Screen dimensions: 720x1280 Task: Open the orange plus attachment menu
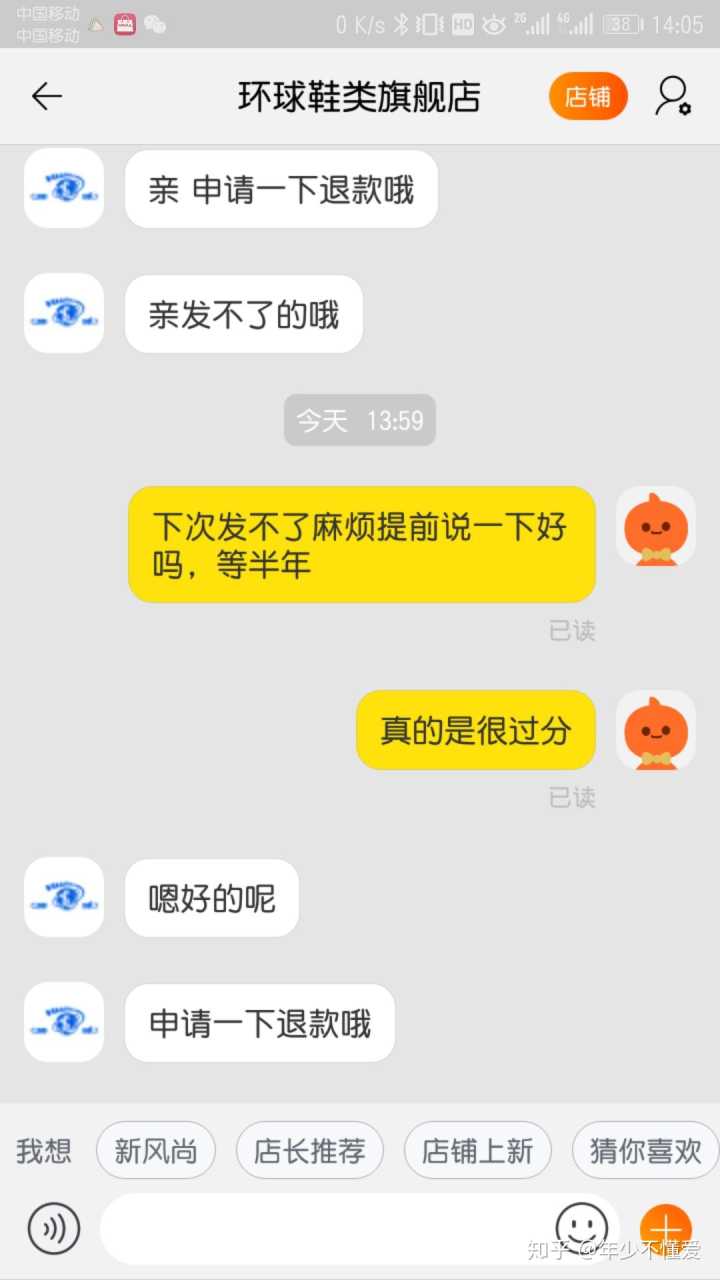pyautogui.click(x=666, y=1227)
